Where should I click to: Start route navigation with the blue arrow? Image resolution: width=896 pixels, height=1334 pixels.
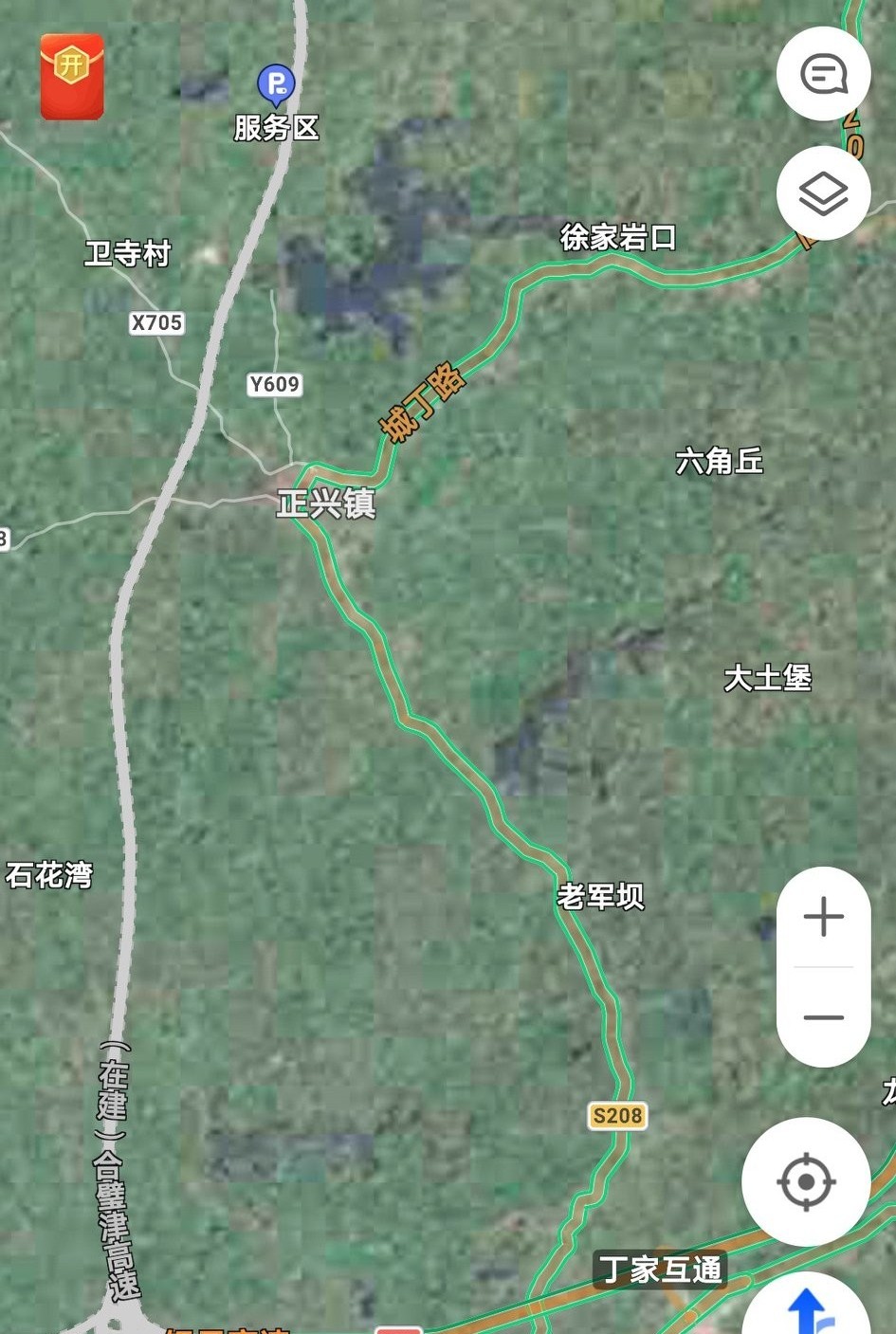tap(808, 1310)
